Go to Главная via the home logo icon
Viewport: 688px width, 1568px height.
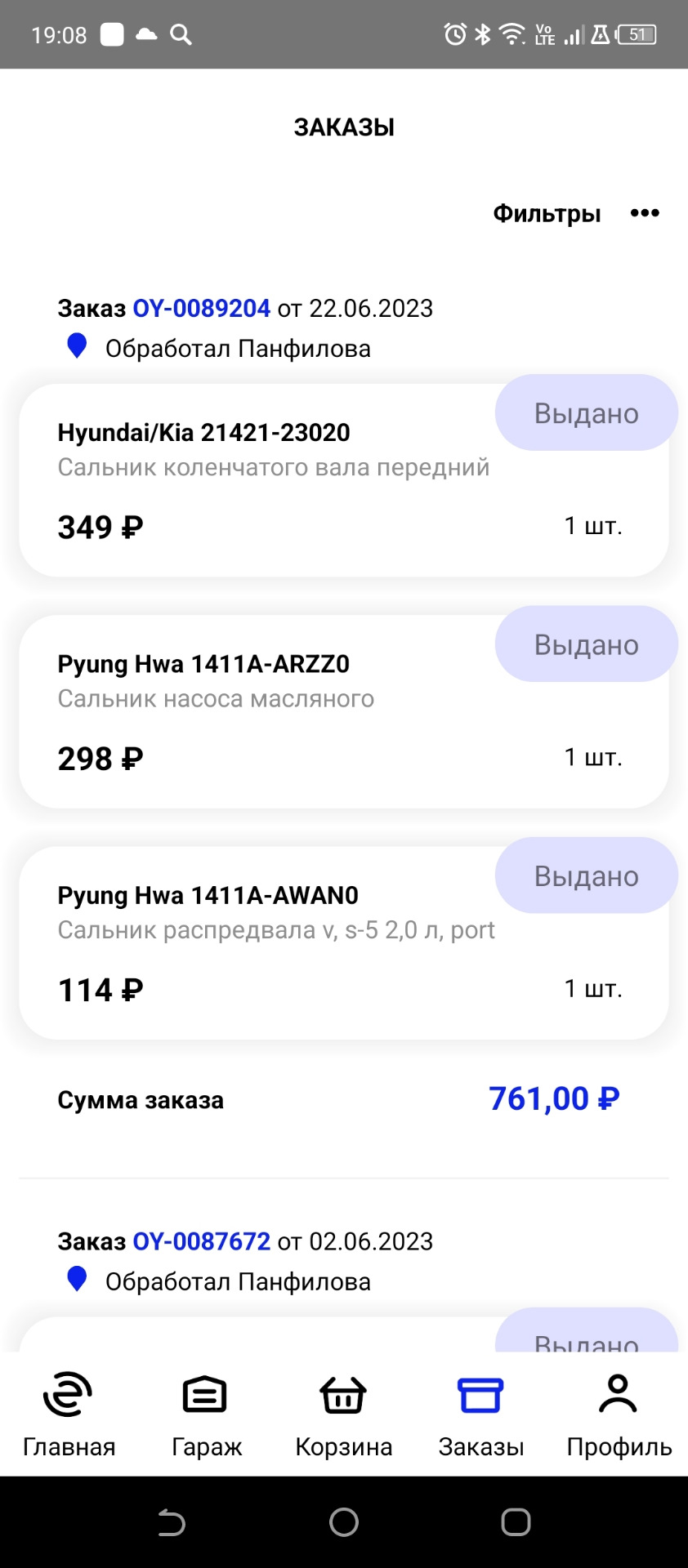click(69, 1394)
